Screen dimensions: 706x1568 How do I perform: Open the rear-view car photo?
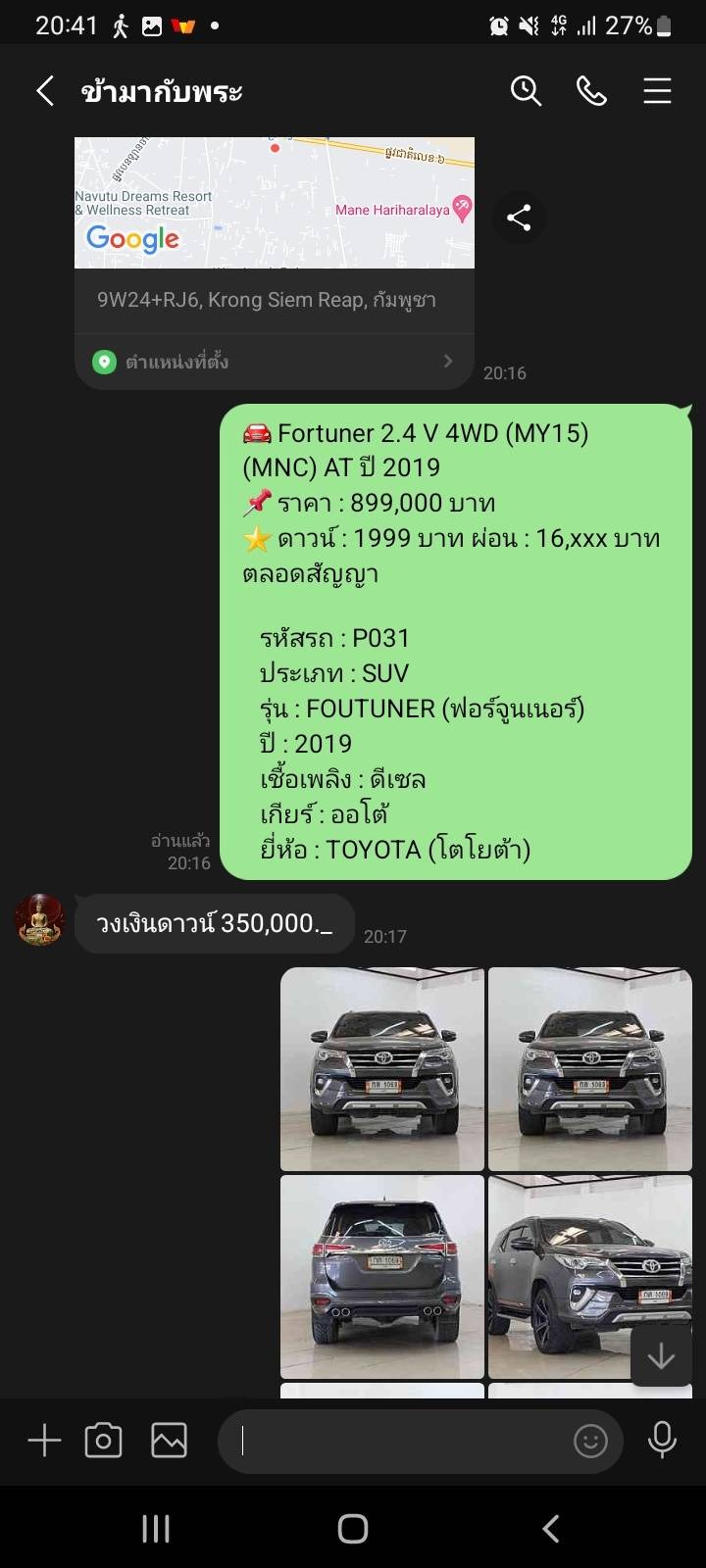pos(382,1276)
